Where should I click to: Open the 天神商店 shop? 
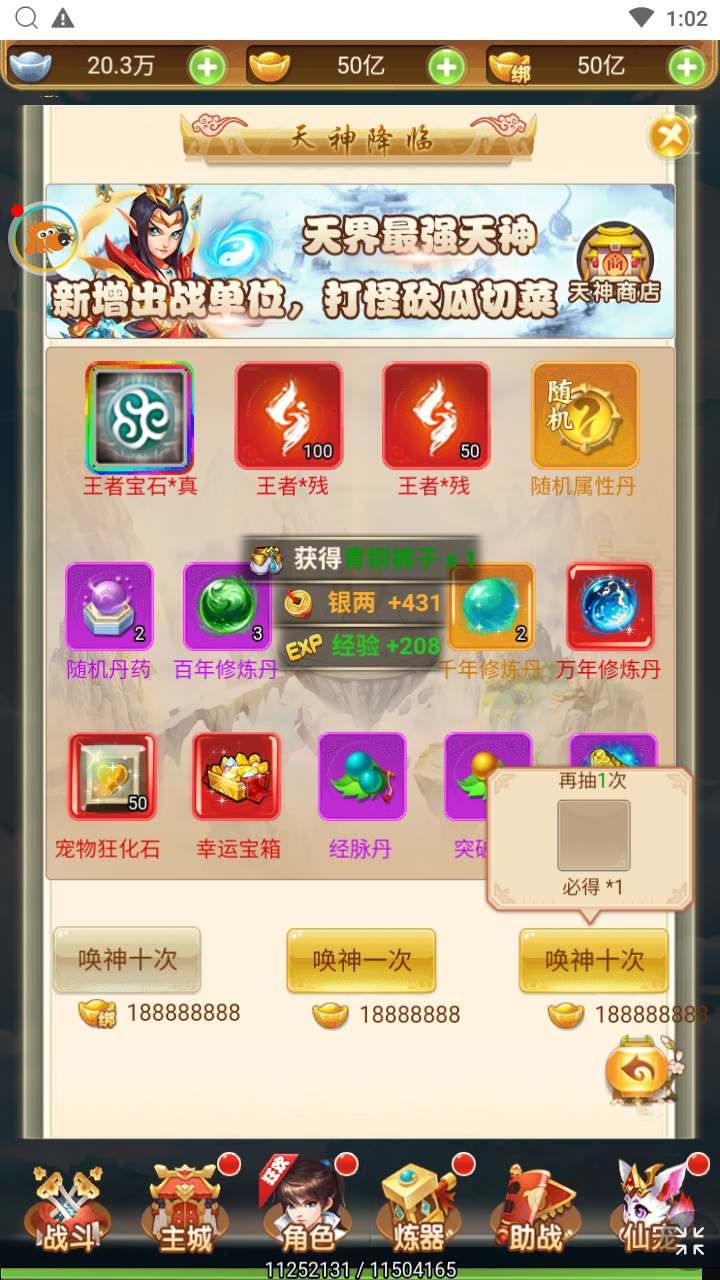(615, 264)
